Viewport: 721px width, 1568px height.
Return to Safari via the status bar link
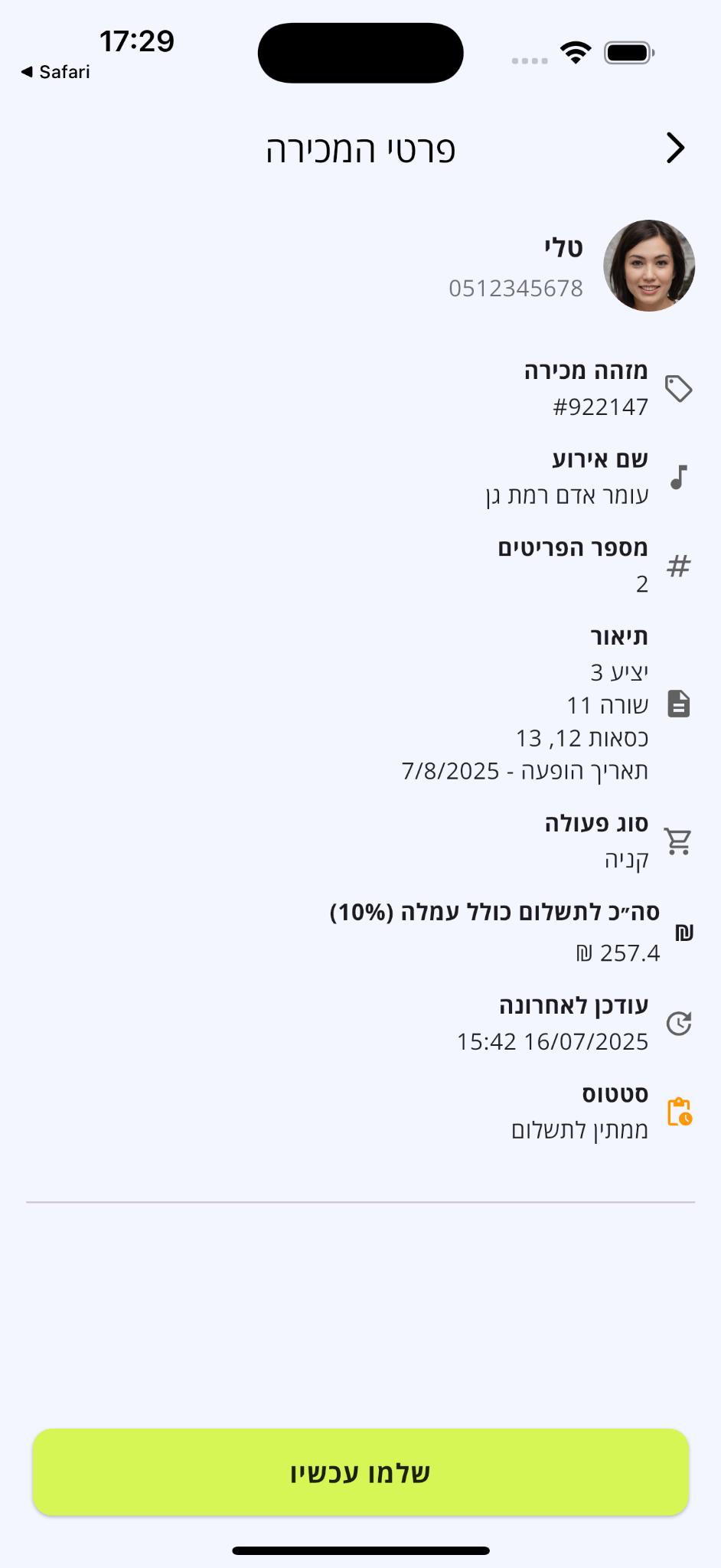pos(55,72)
